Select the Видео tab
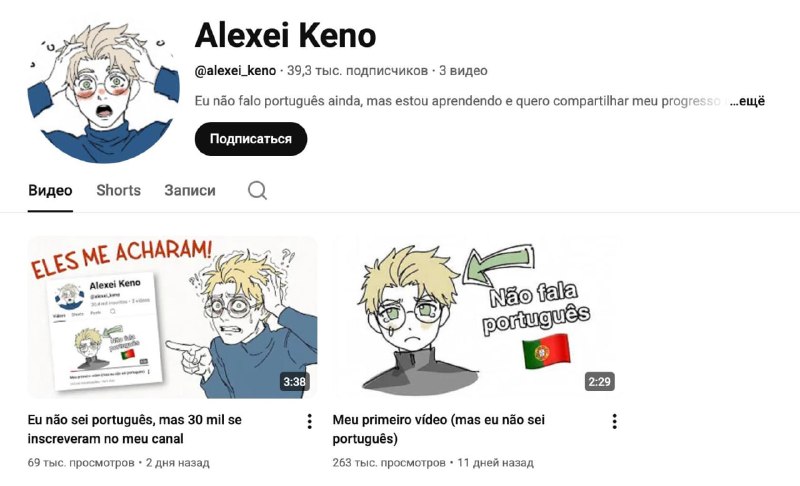 coord(50,190)
